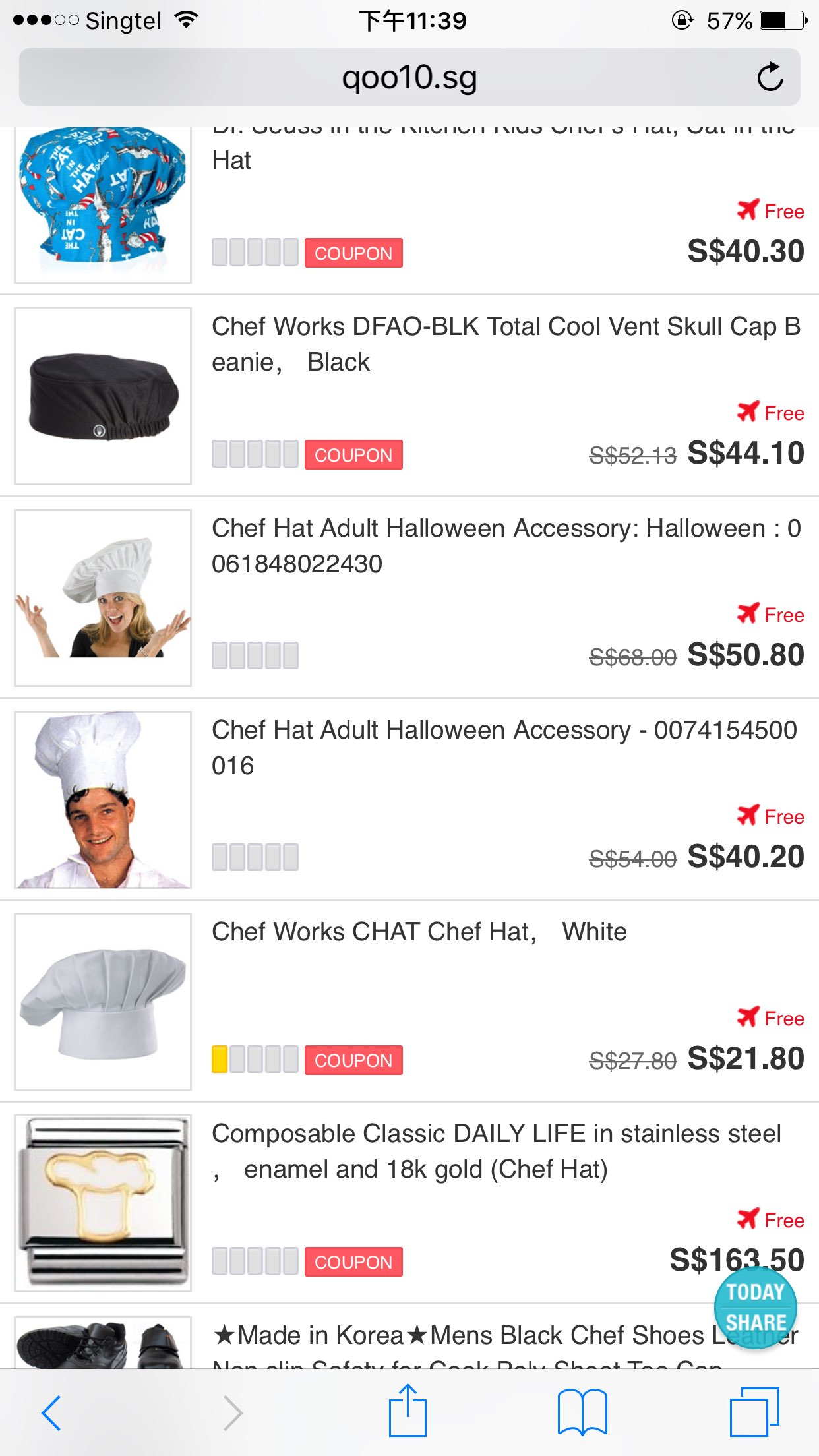Open the Safari share sheet
Viewport: 819px width, 1456px height.
[x=408, y=1412]
